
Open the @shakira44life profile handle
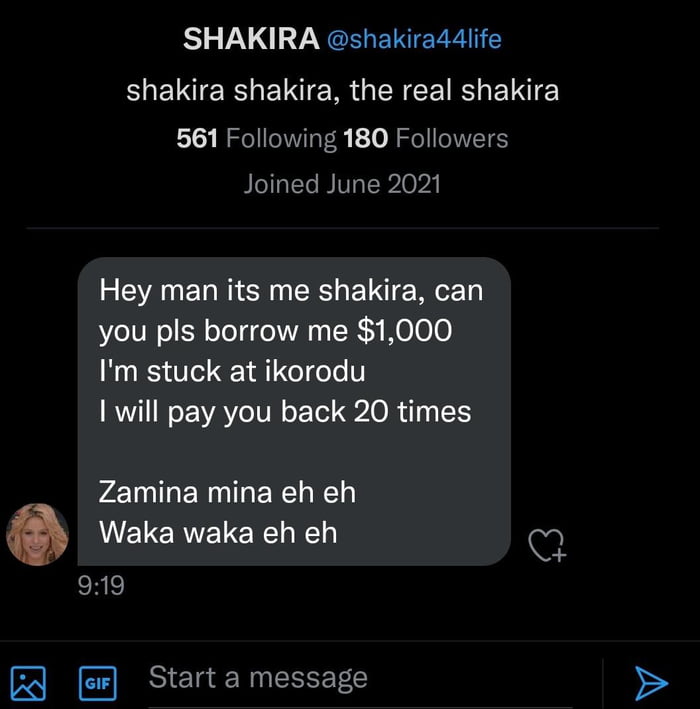(414, 39)
